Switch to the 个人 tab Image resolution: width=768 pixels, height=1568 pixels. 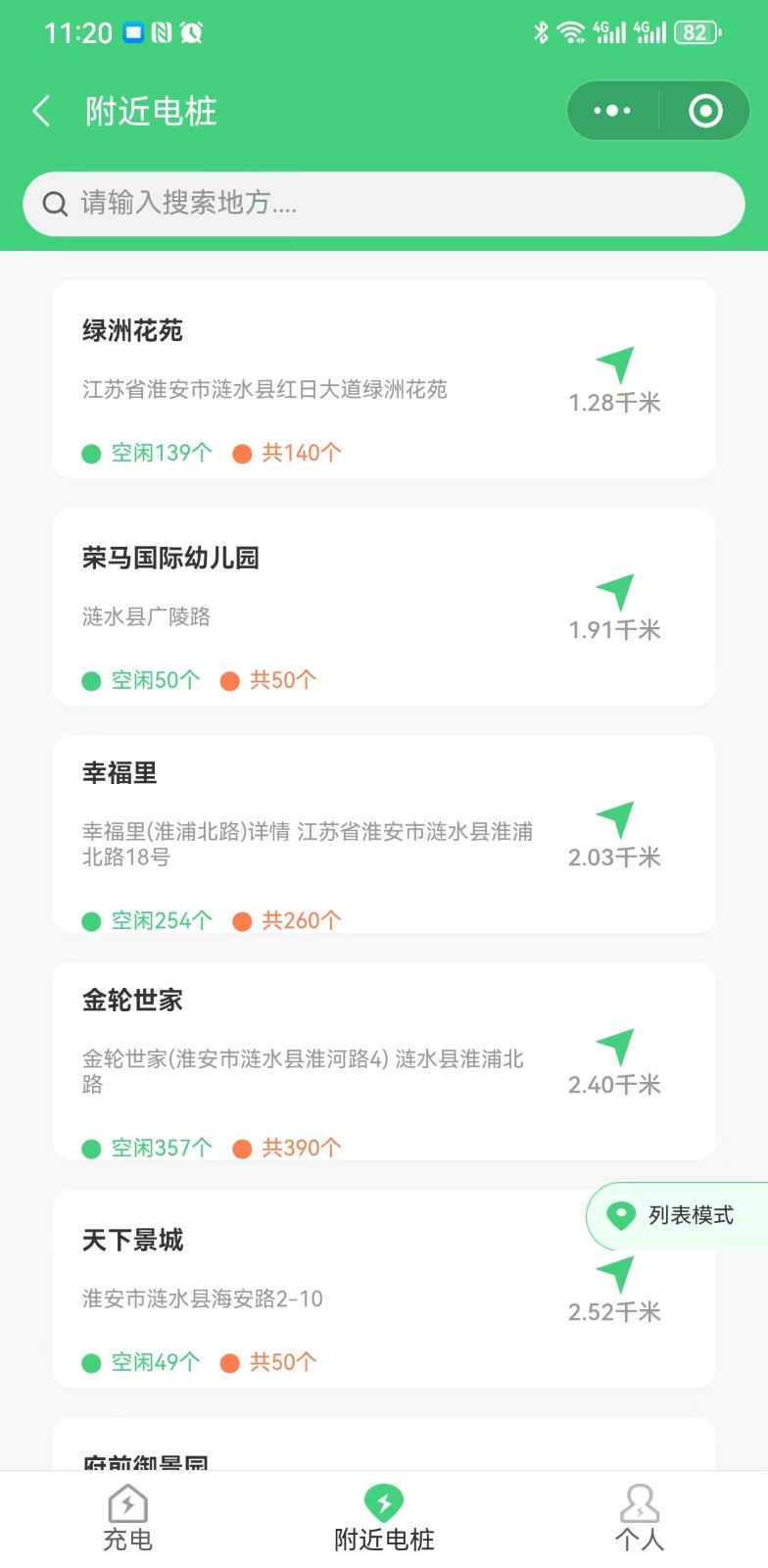point(640,1519)
